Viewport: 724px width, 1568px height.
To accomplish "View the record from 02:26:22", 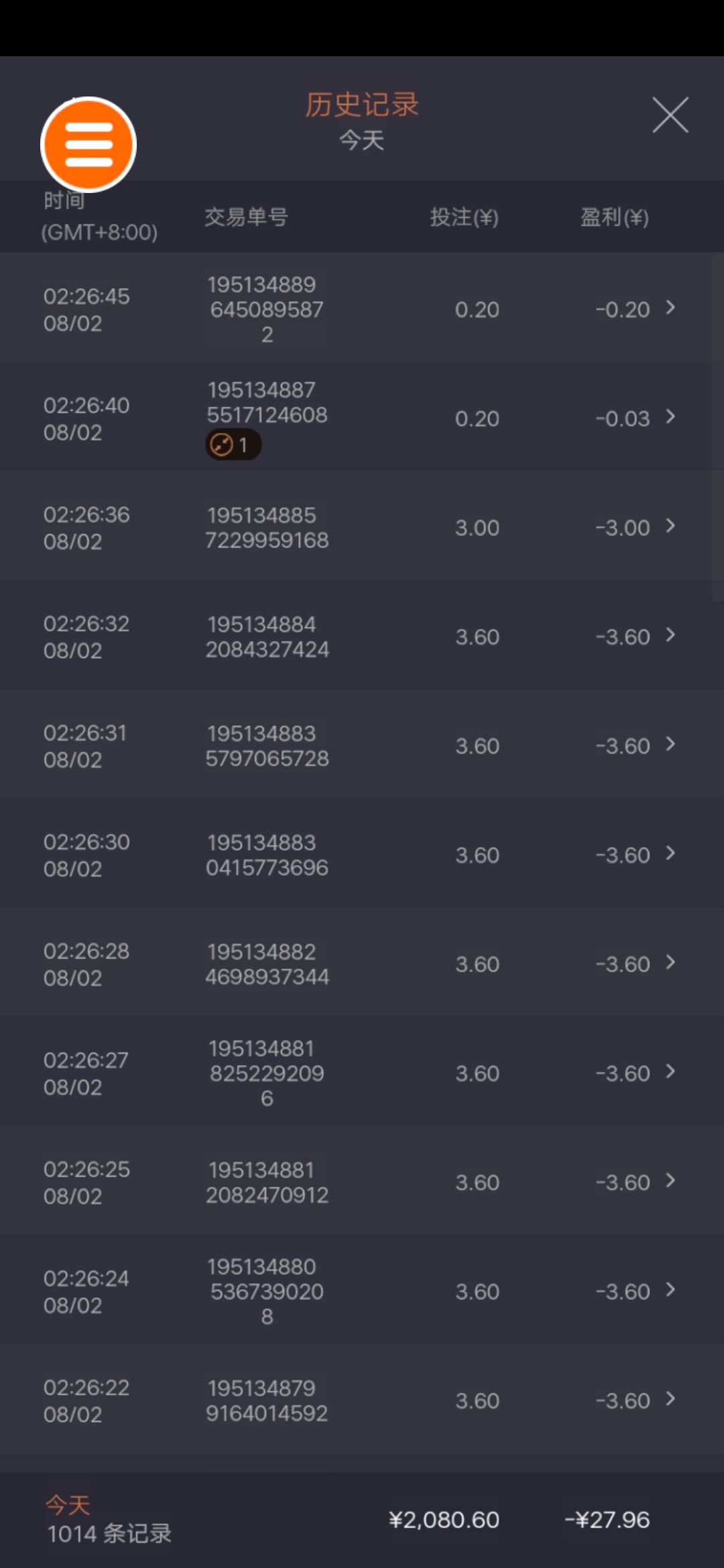I will pos(362,1400).
